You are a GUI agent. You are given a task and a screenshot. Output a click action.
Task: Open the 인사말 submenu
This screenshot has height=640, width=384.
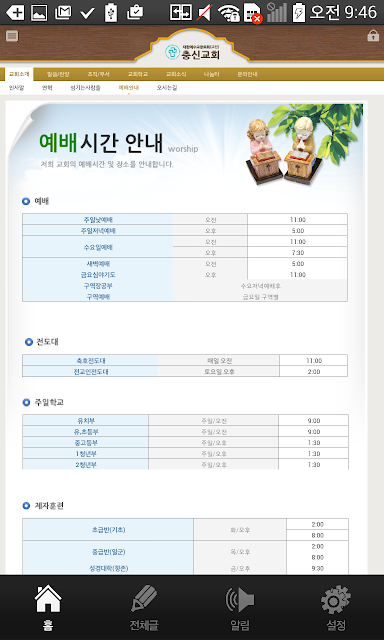17,87
